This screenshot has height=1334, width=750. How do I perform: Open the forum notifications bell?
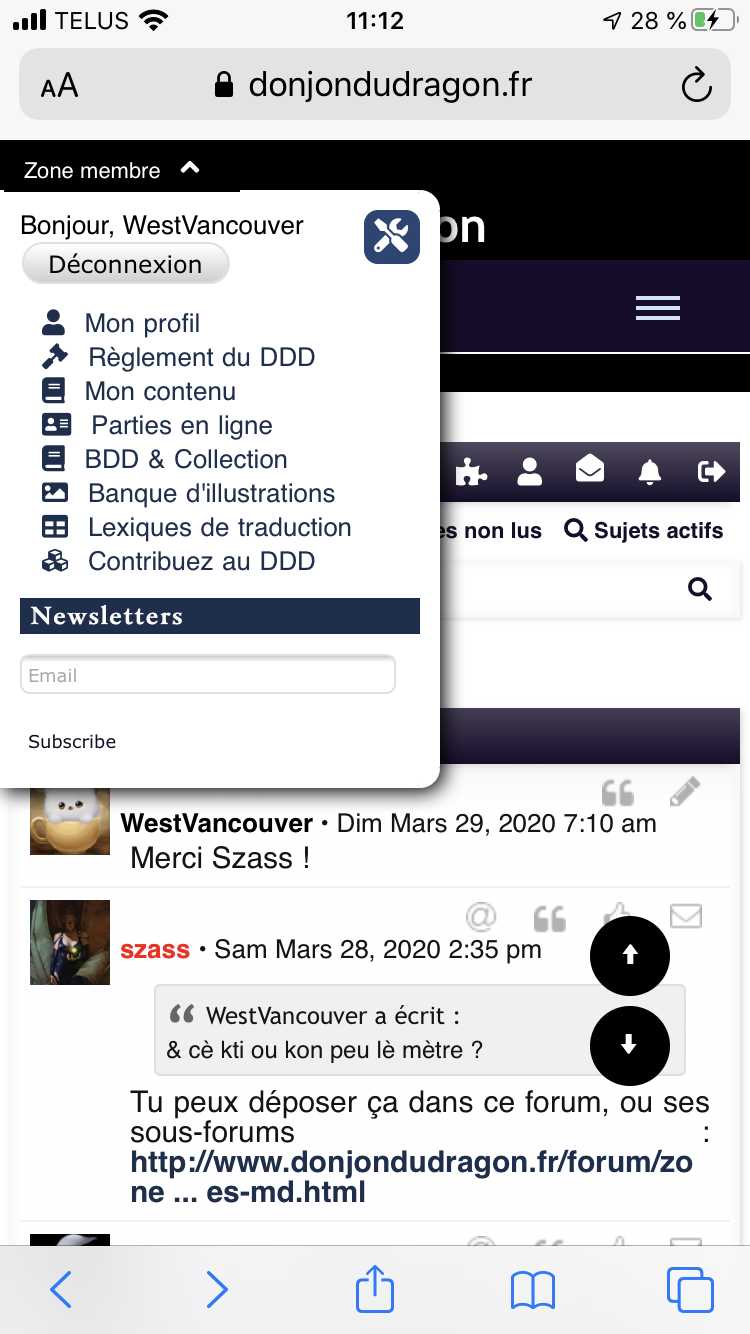tap(650, 470)
